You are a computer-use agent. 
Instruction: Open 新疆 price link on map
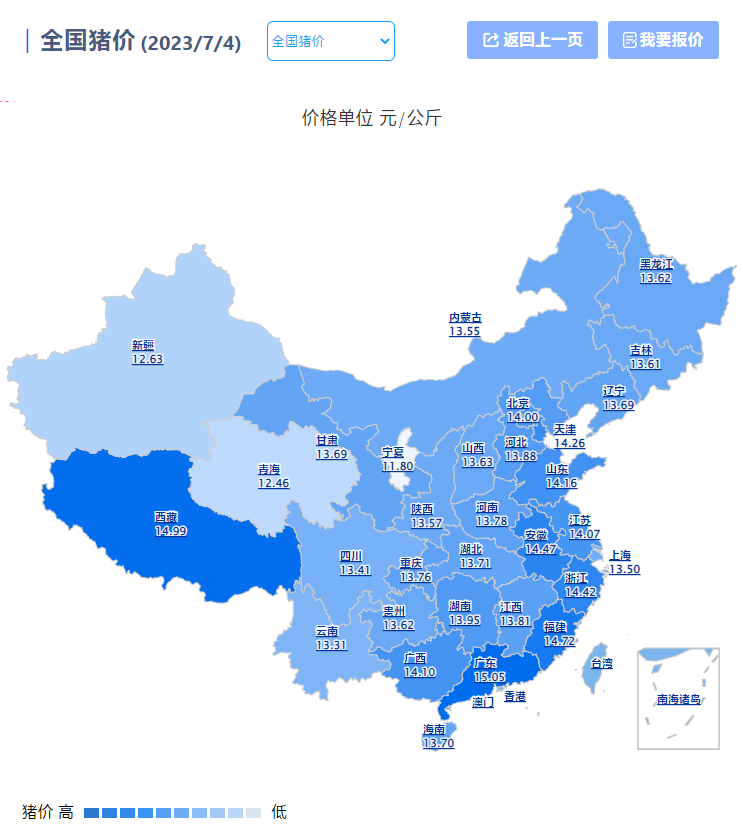146,353
